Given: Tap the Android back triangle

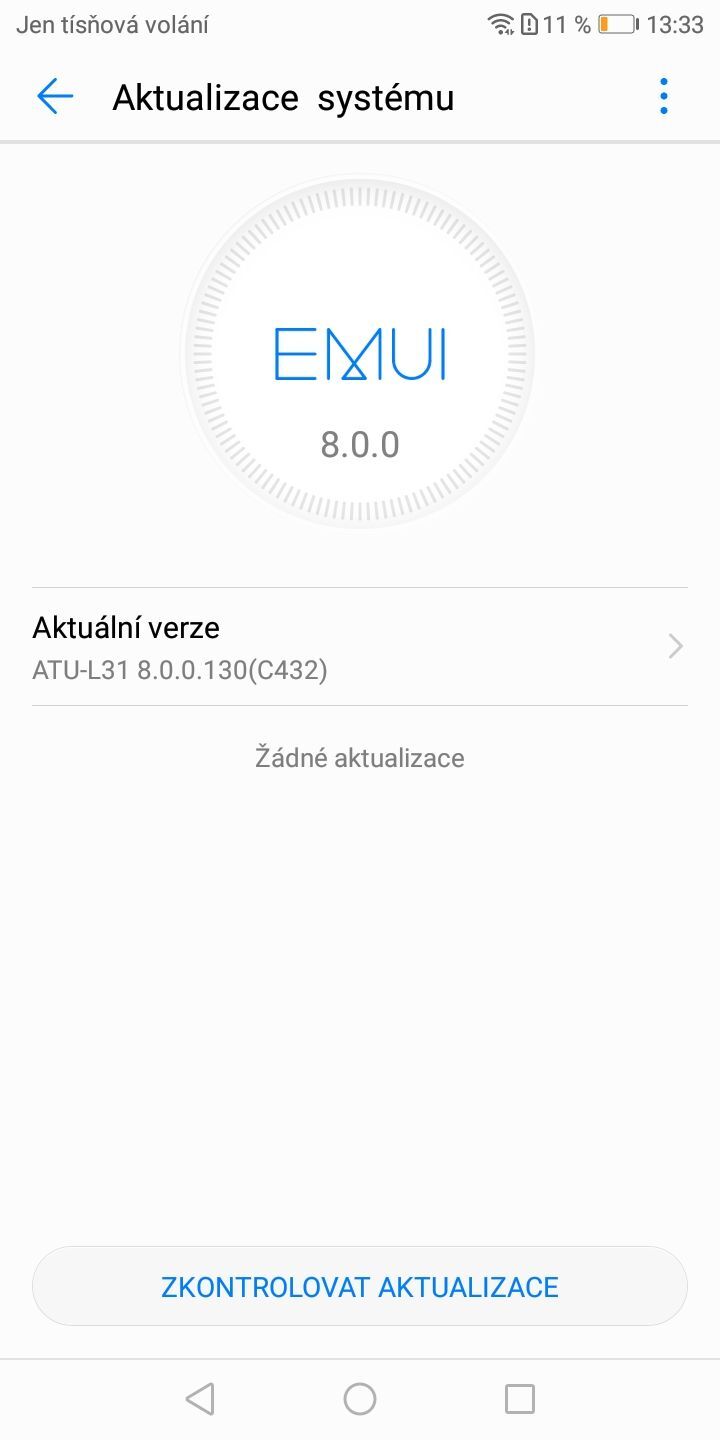Looking at the screenshot, I should pyautogui.click(x=200, y=1398).
